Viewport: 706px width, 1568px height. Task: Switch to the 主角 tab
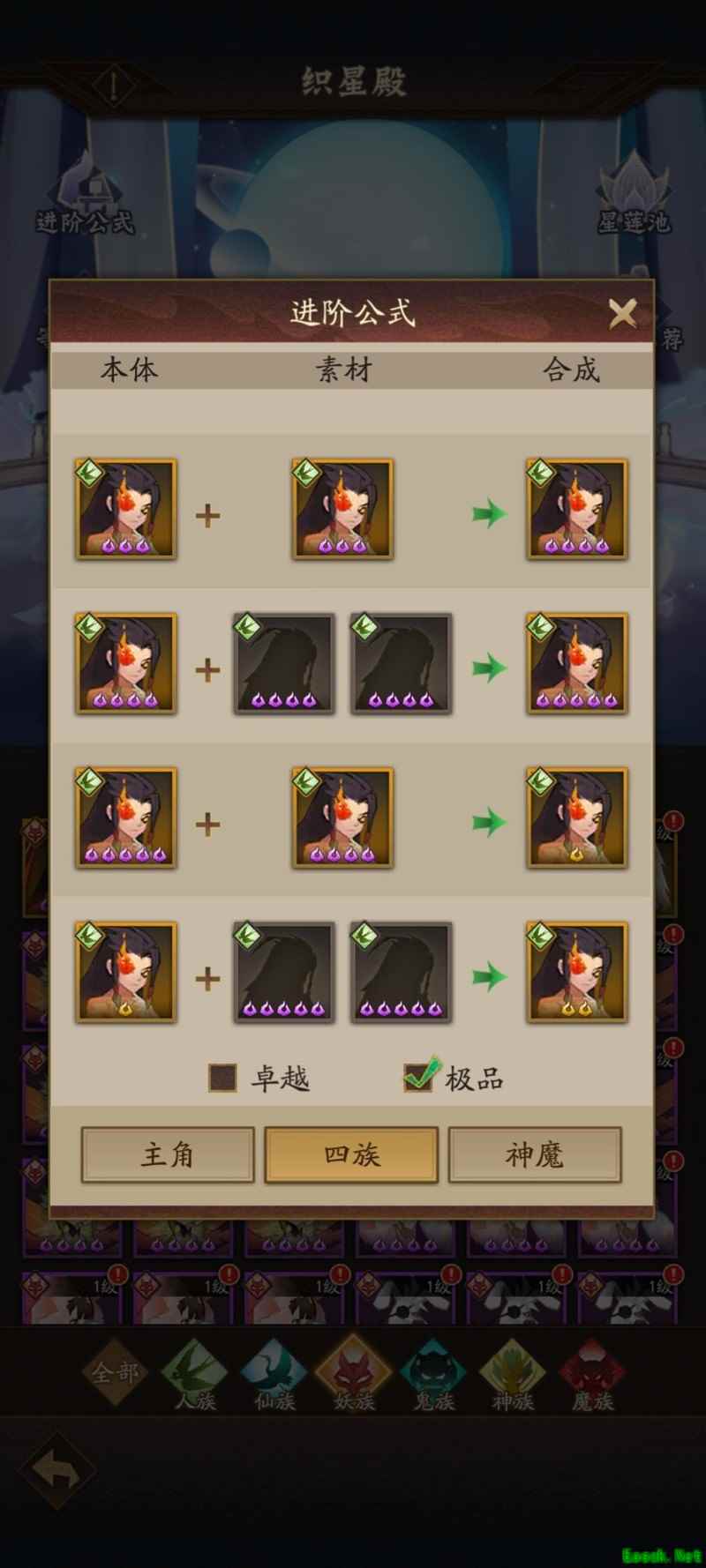(168, 1154)
